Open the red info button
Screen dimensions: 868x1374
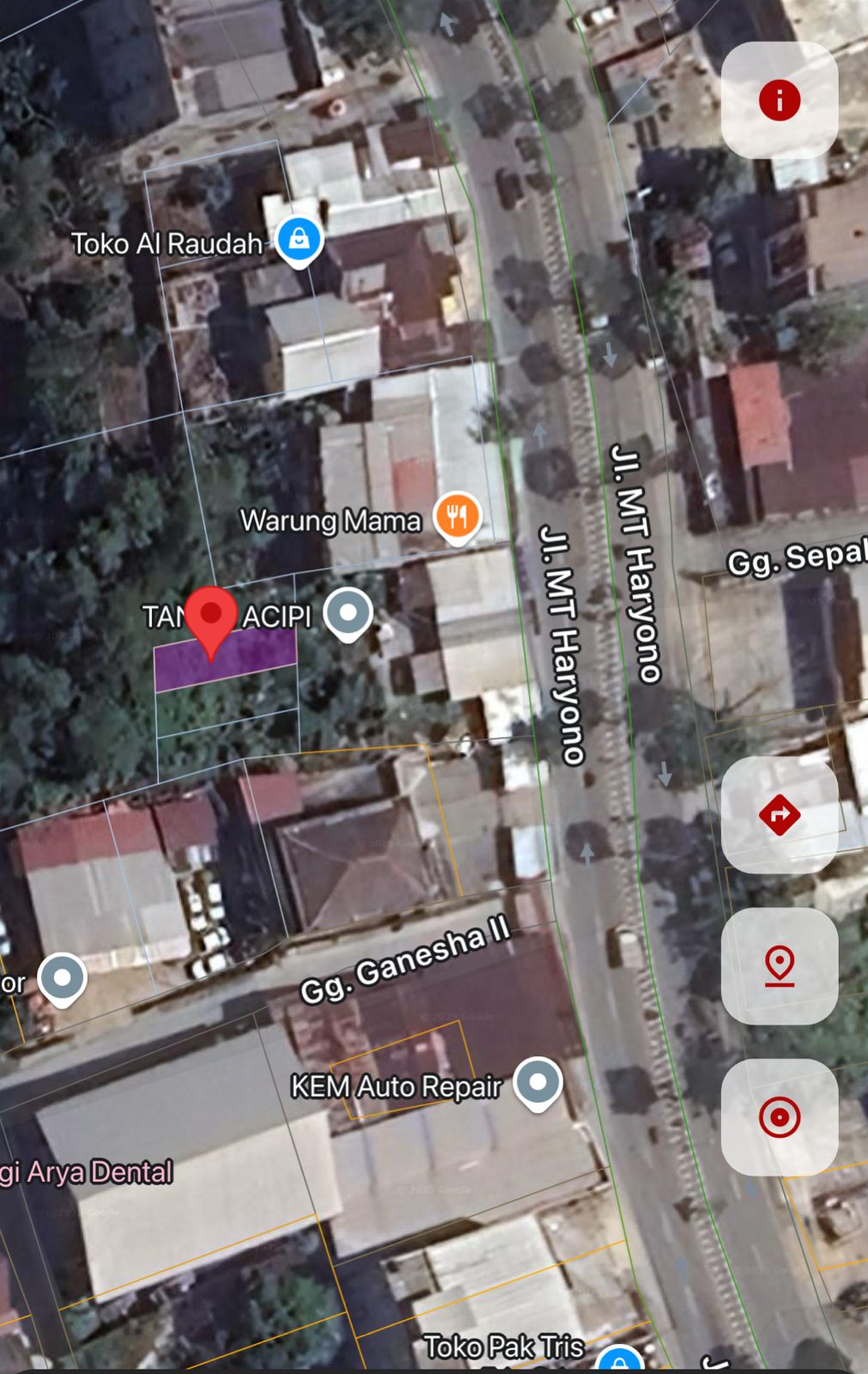(779, 100)
